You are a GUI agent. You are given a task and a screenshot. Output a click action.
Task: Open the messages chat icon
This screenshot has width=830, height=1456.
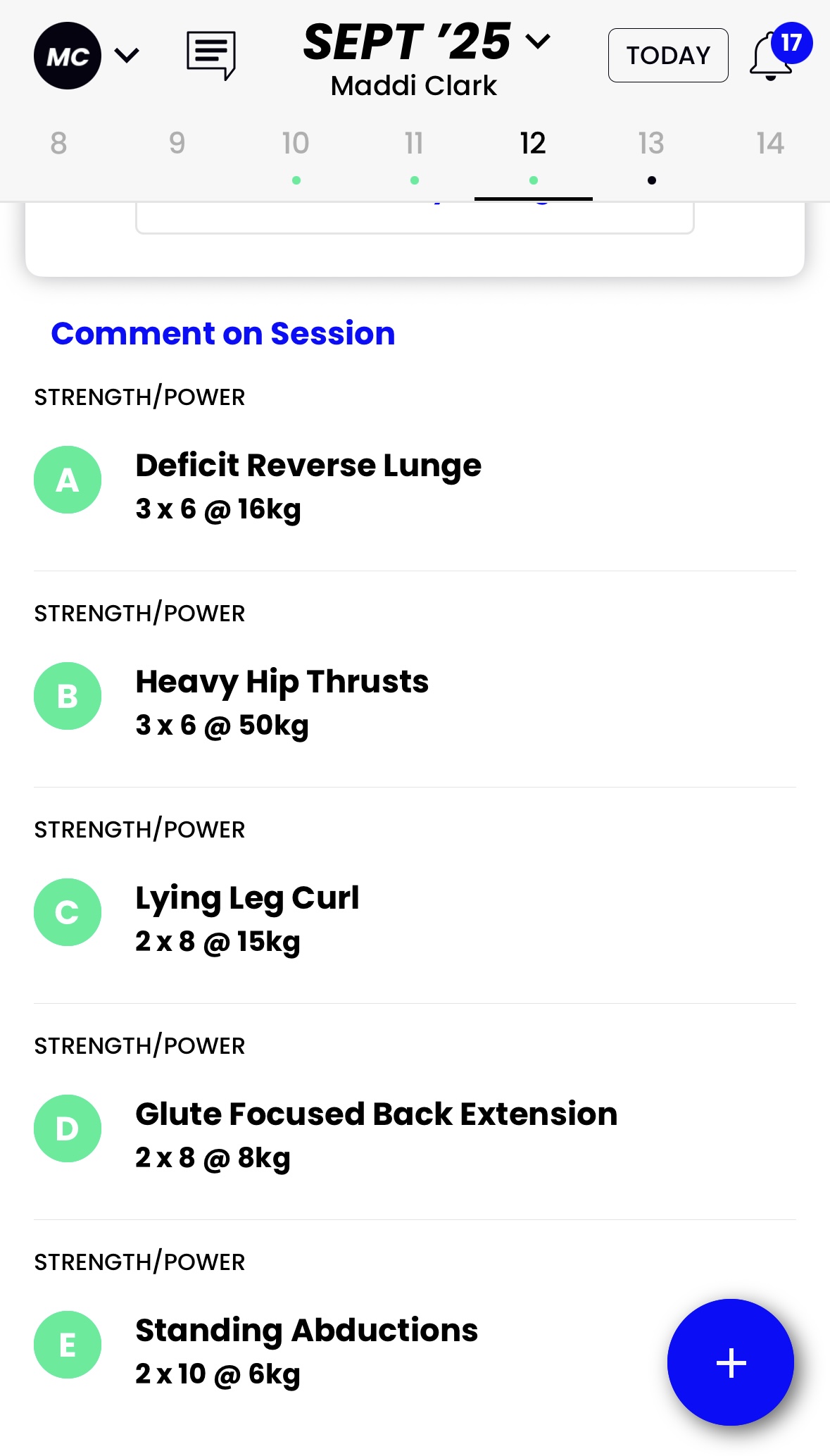(x=210, y=55)
